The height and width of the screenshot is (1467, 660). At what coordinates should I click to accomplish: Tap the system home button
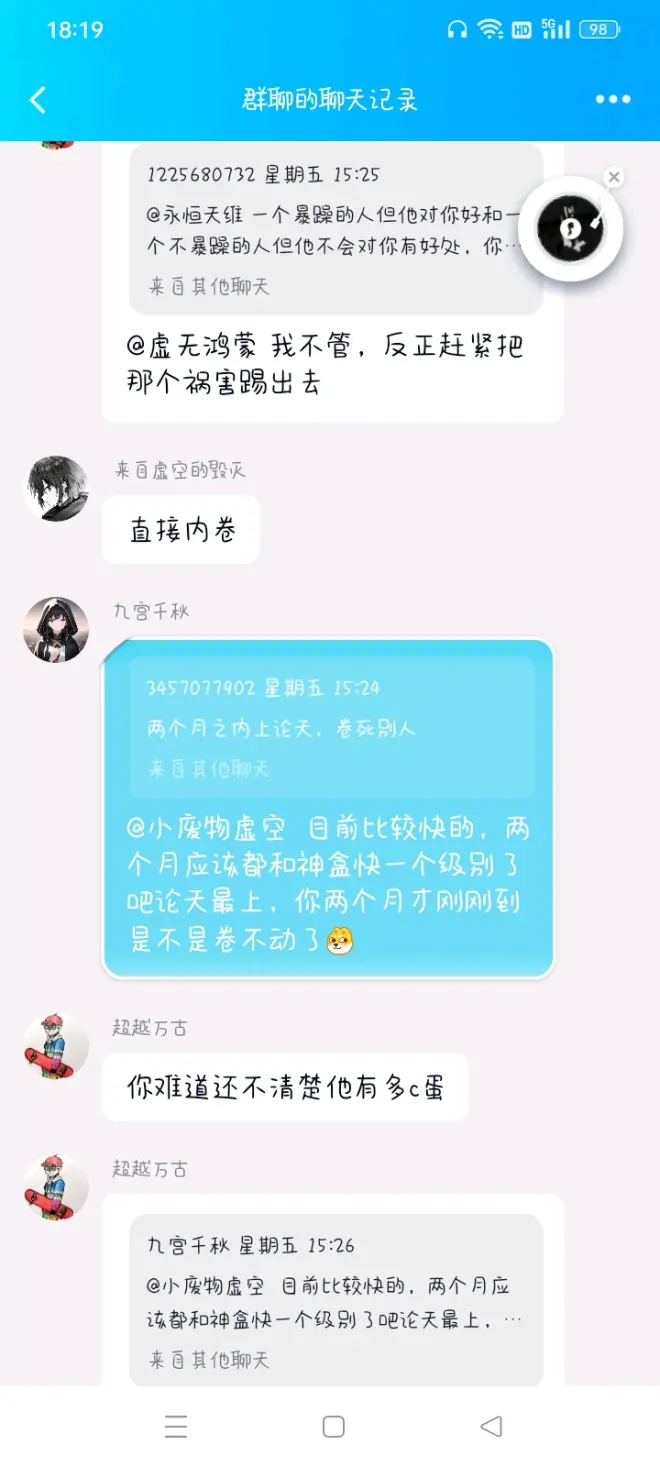coord(334,1427)
